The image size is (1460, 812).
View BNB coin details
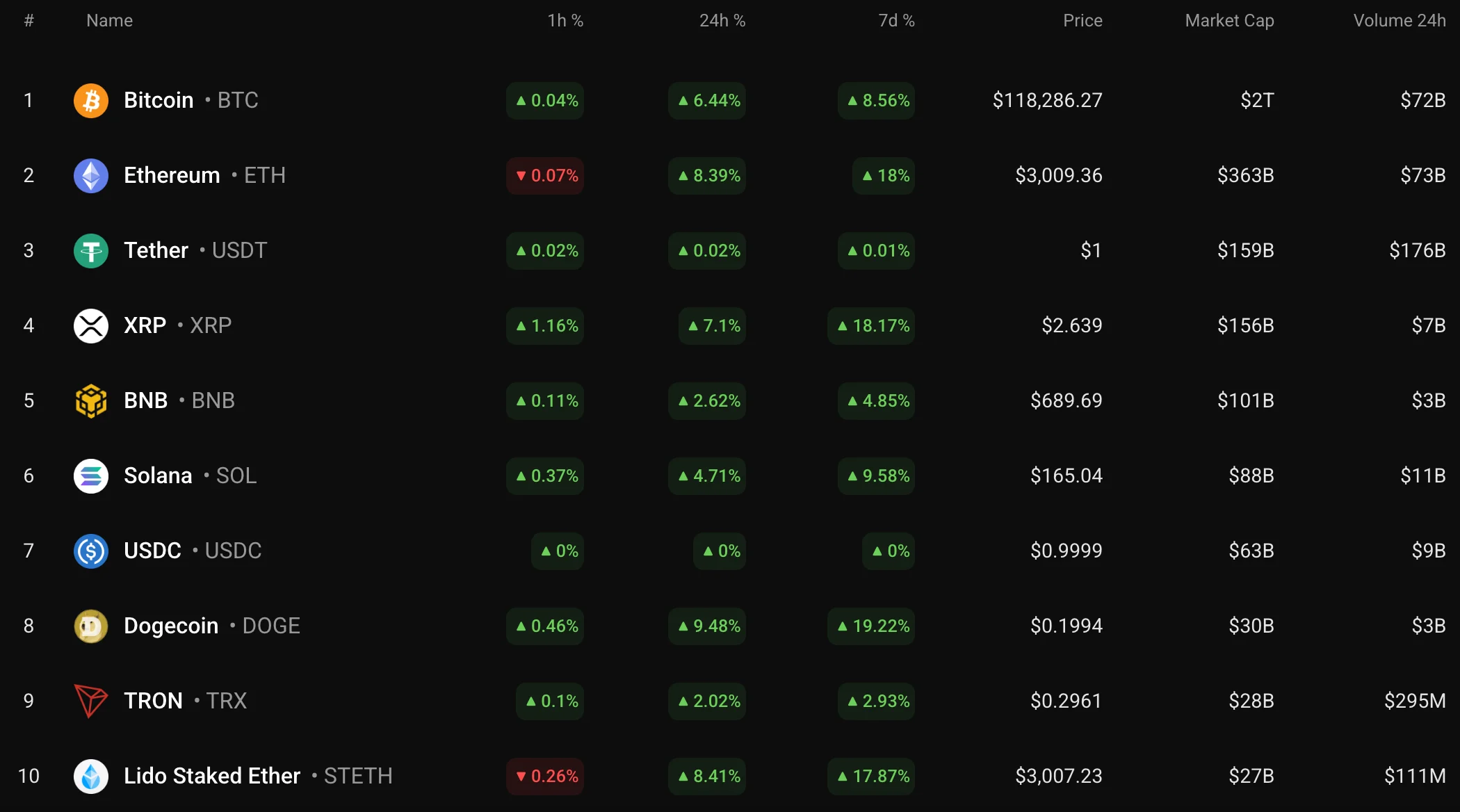tap(146, 400)
